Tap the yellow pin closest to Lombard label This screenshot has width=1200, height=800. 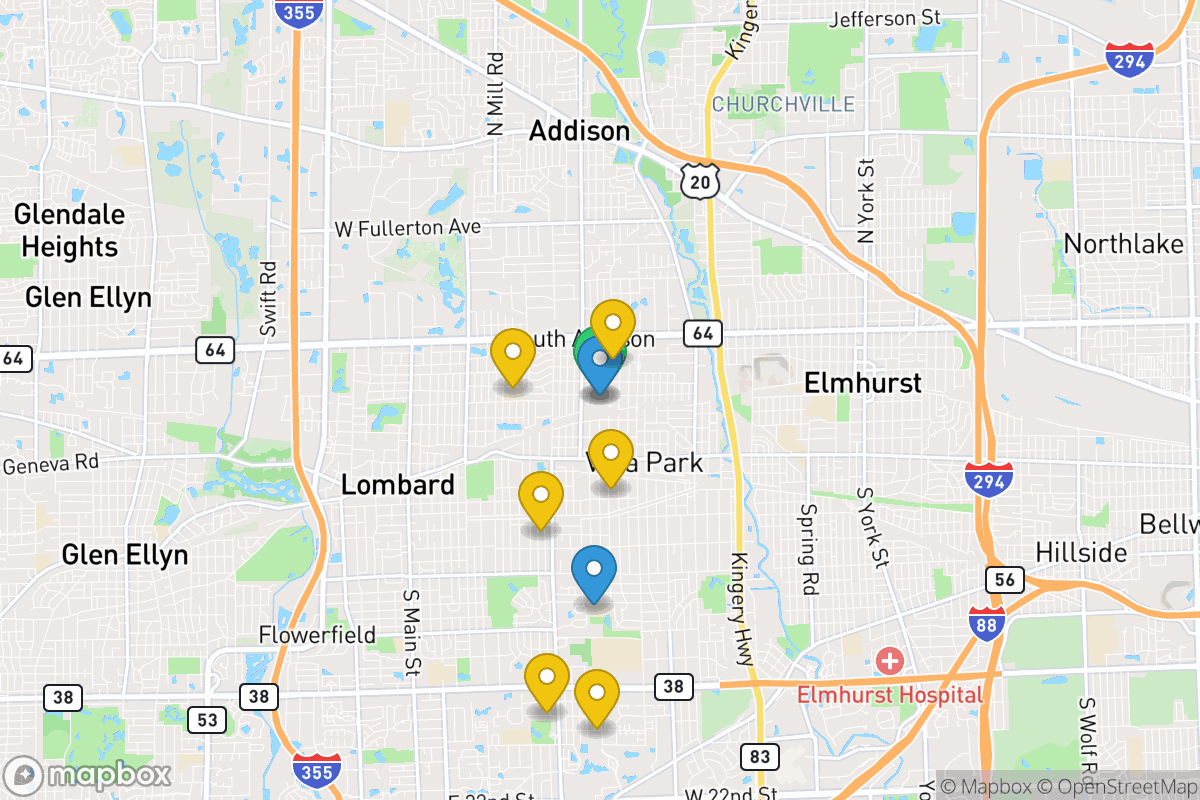540,497
